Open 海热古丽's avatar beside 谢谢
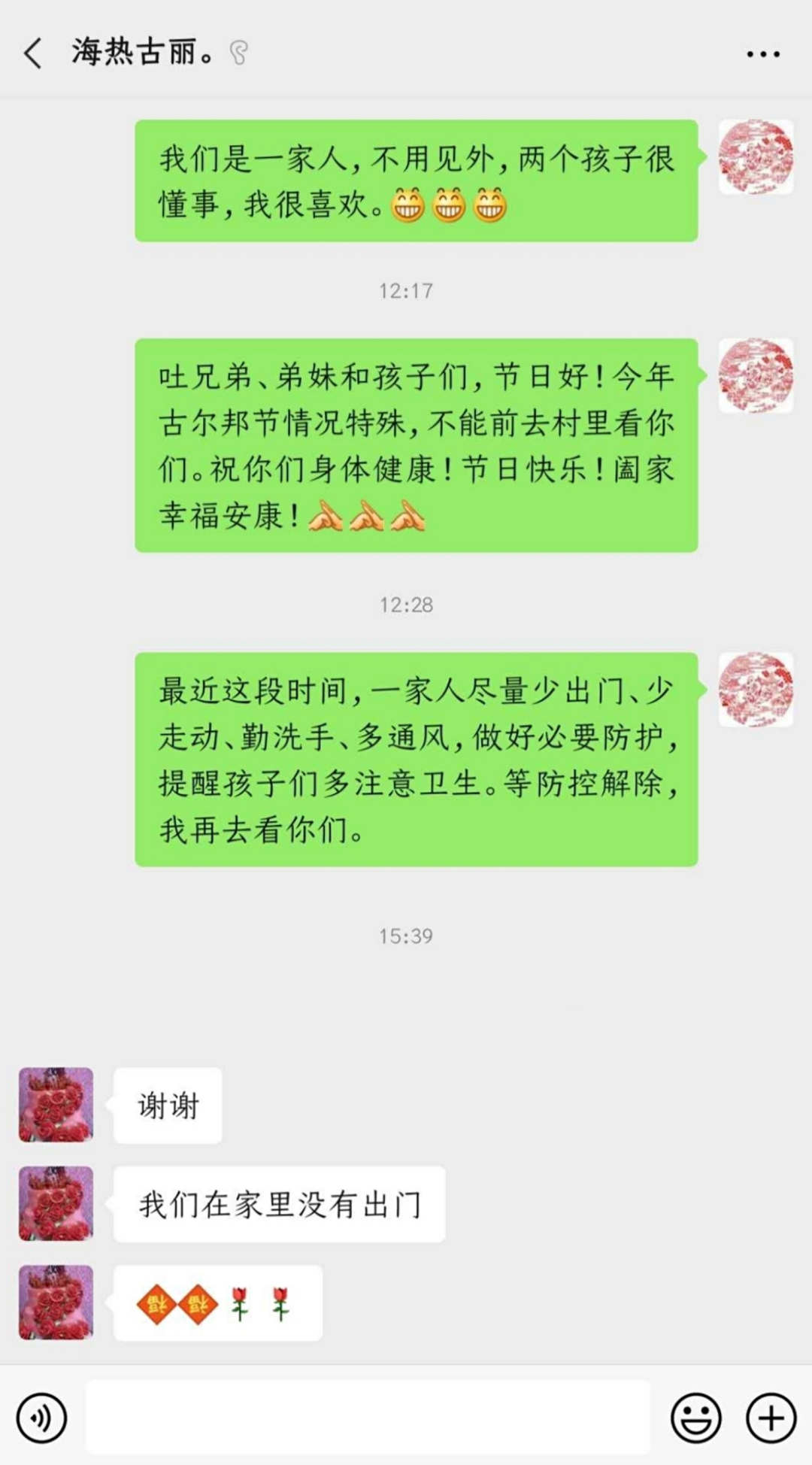The height and width of the screenshot is (1465, 812). (56, 1105)
